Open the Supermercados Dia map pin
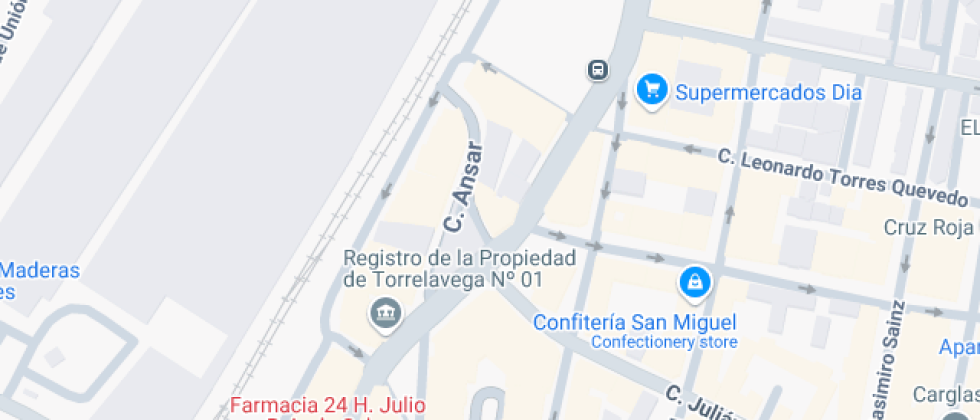Viewport: 980px width, 420px height. click(x=652, y=92)
